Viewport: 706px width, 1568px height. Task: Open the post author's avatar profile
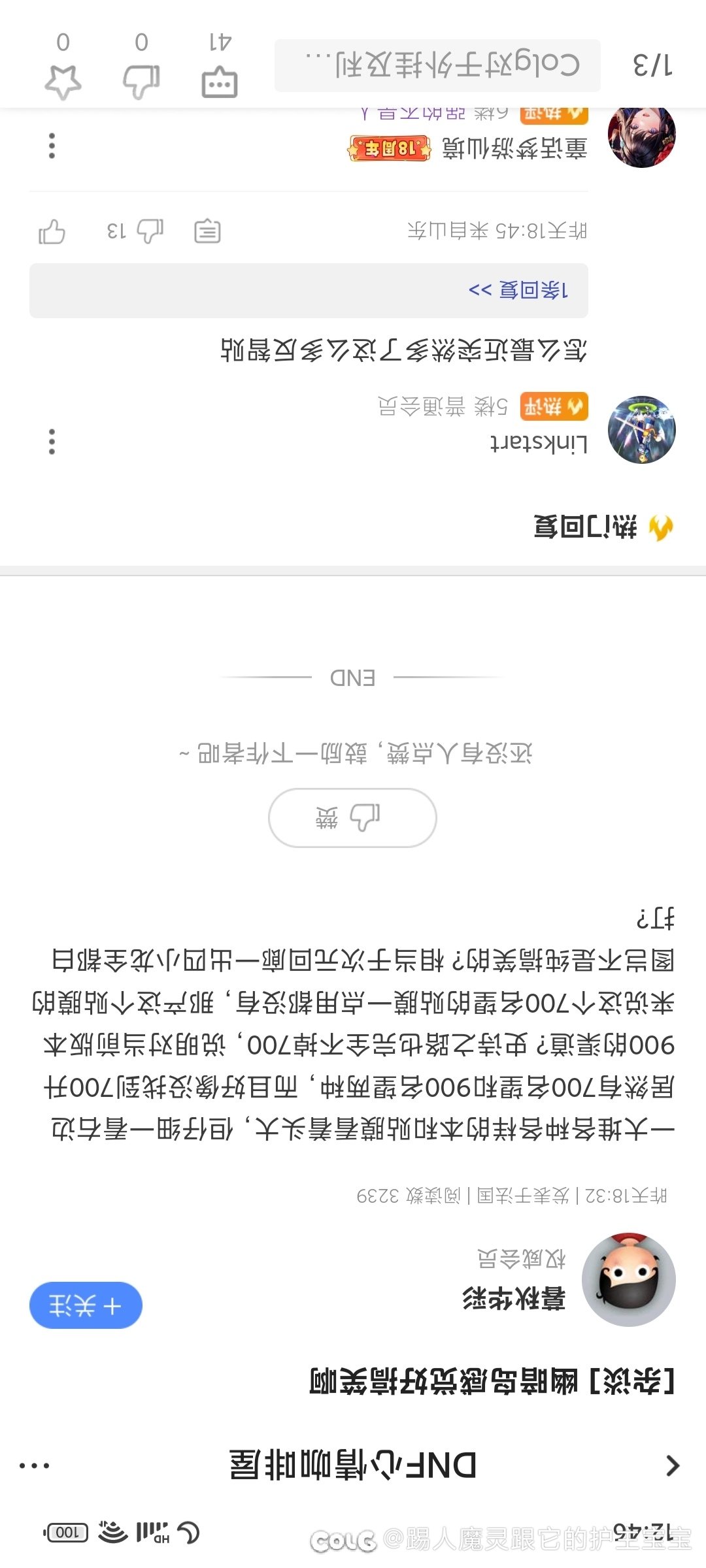[x=629, y=1280]
